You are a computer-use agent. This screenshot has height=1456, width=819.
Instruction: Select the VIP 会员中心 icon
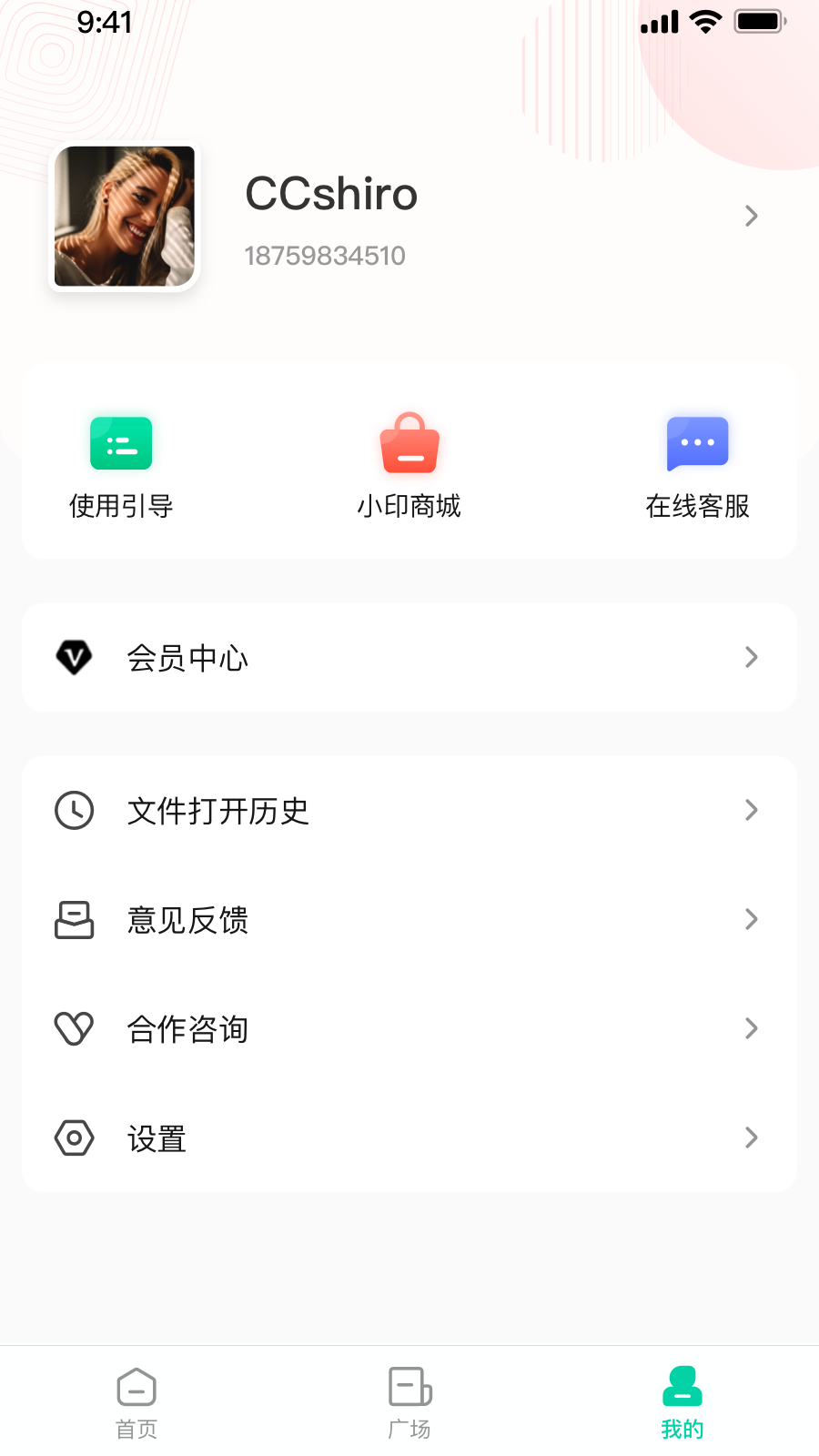click(74, 657)
